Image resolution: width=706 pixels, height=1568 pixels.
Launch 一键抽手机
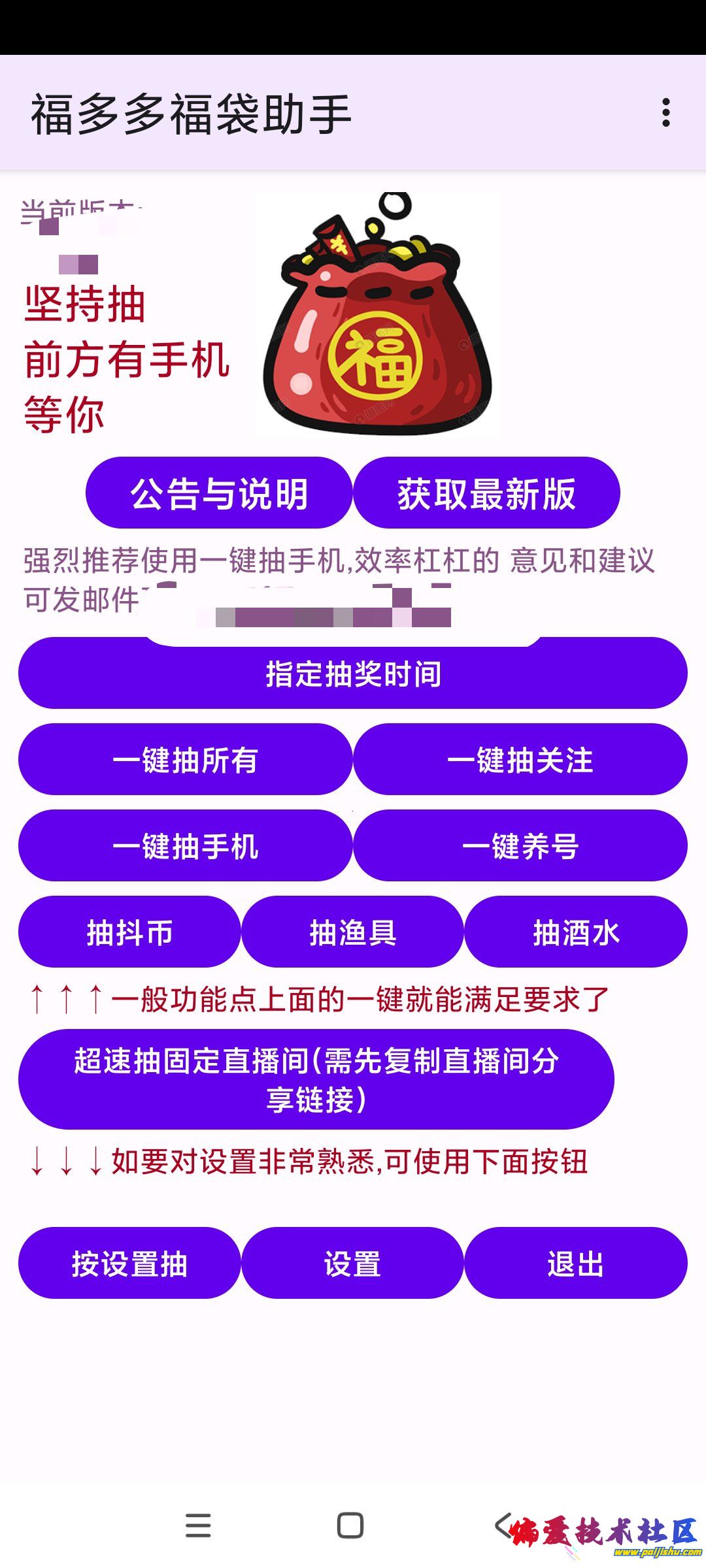[186, 846]
